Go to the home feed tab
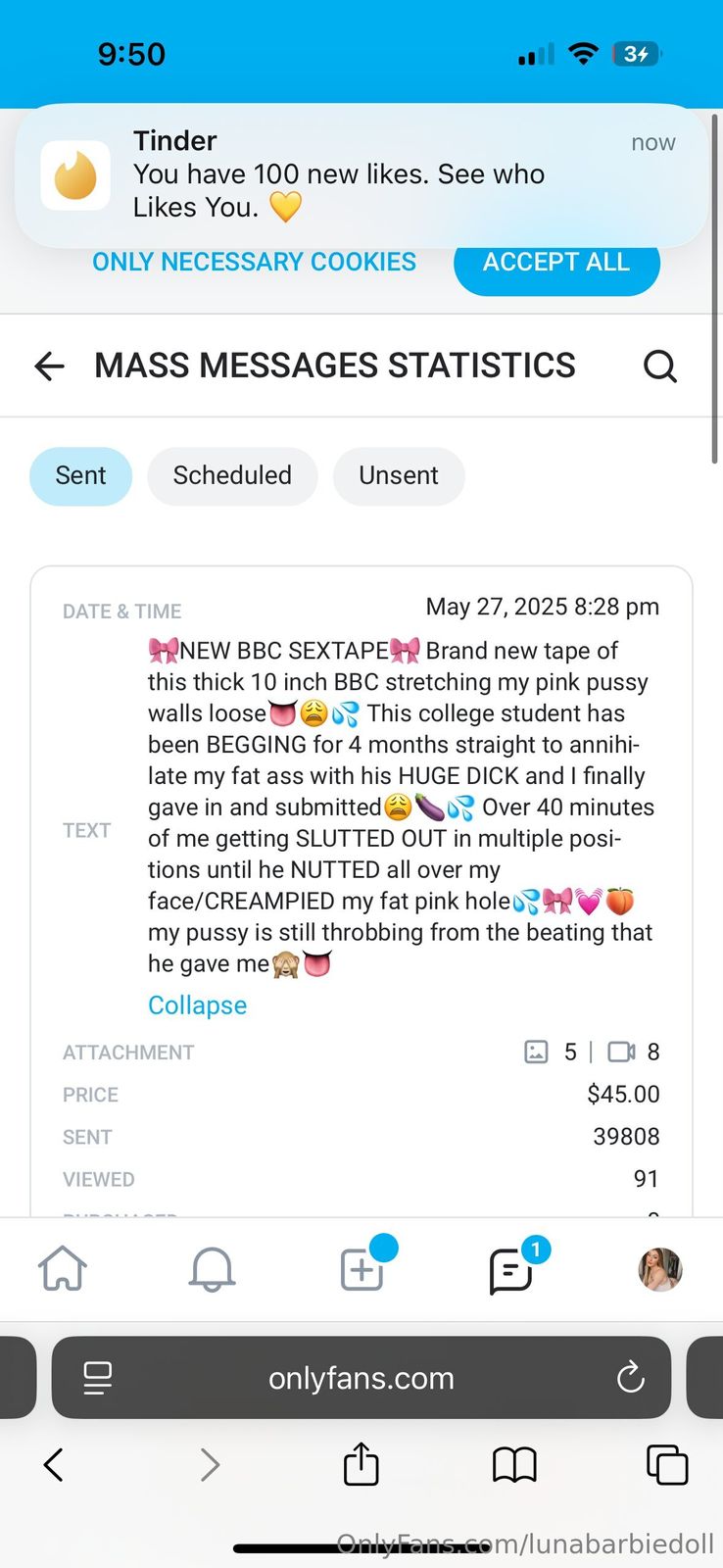723x1568 pixels. point(63,1270)
